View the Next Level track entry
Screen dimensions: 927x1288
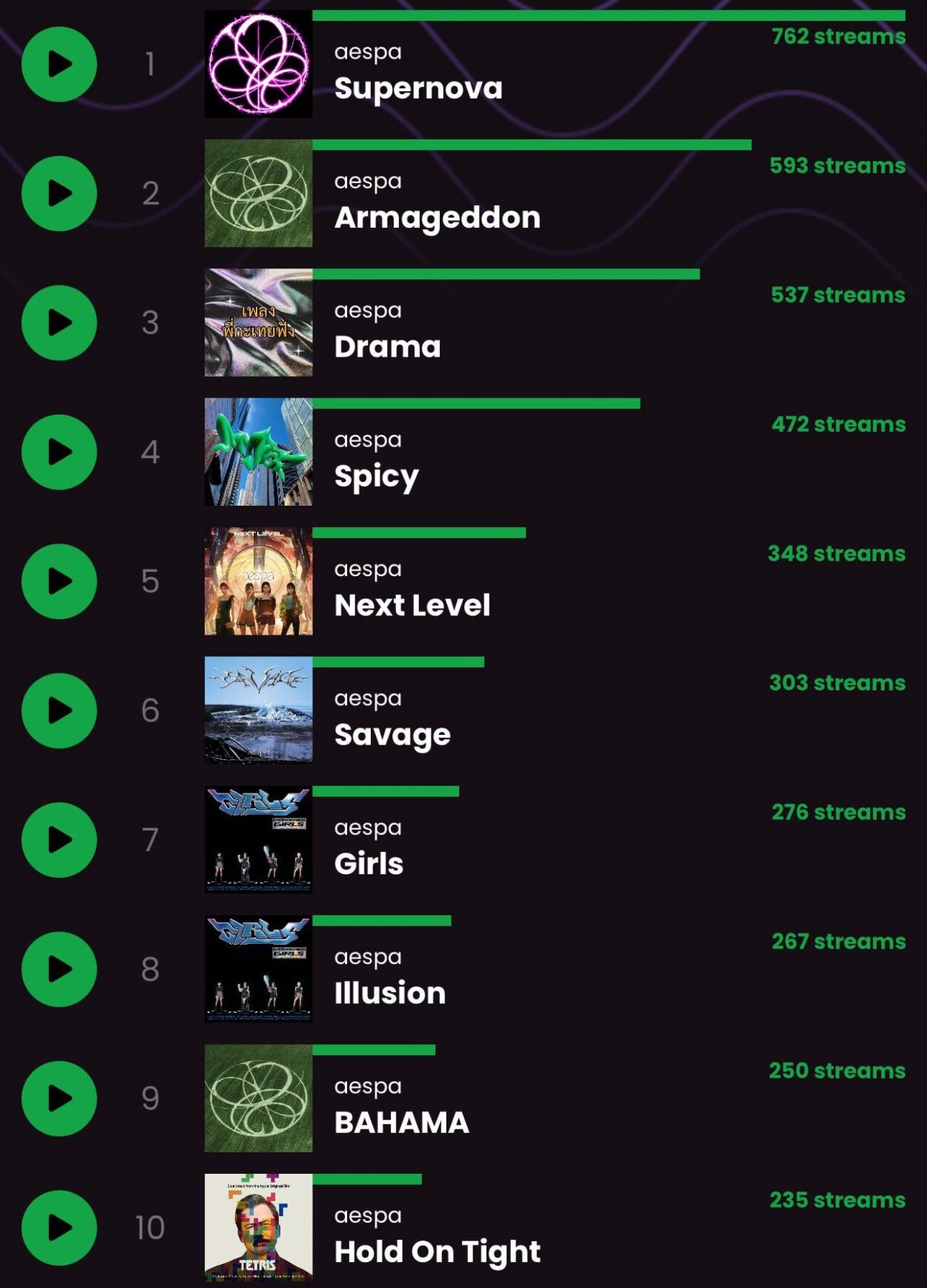click(x=412, y=605)
